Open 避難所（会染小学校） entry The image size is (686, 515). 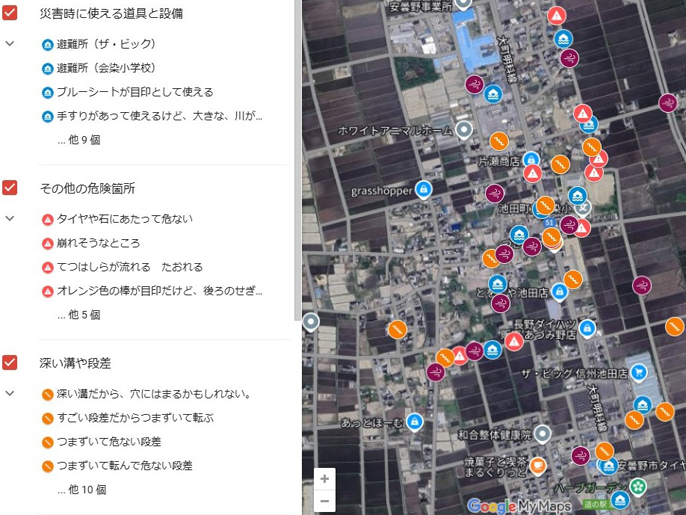click(105, 68)
